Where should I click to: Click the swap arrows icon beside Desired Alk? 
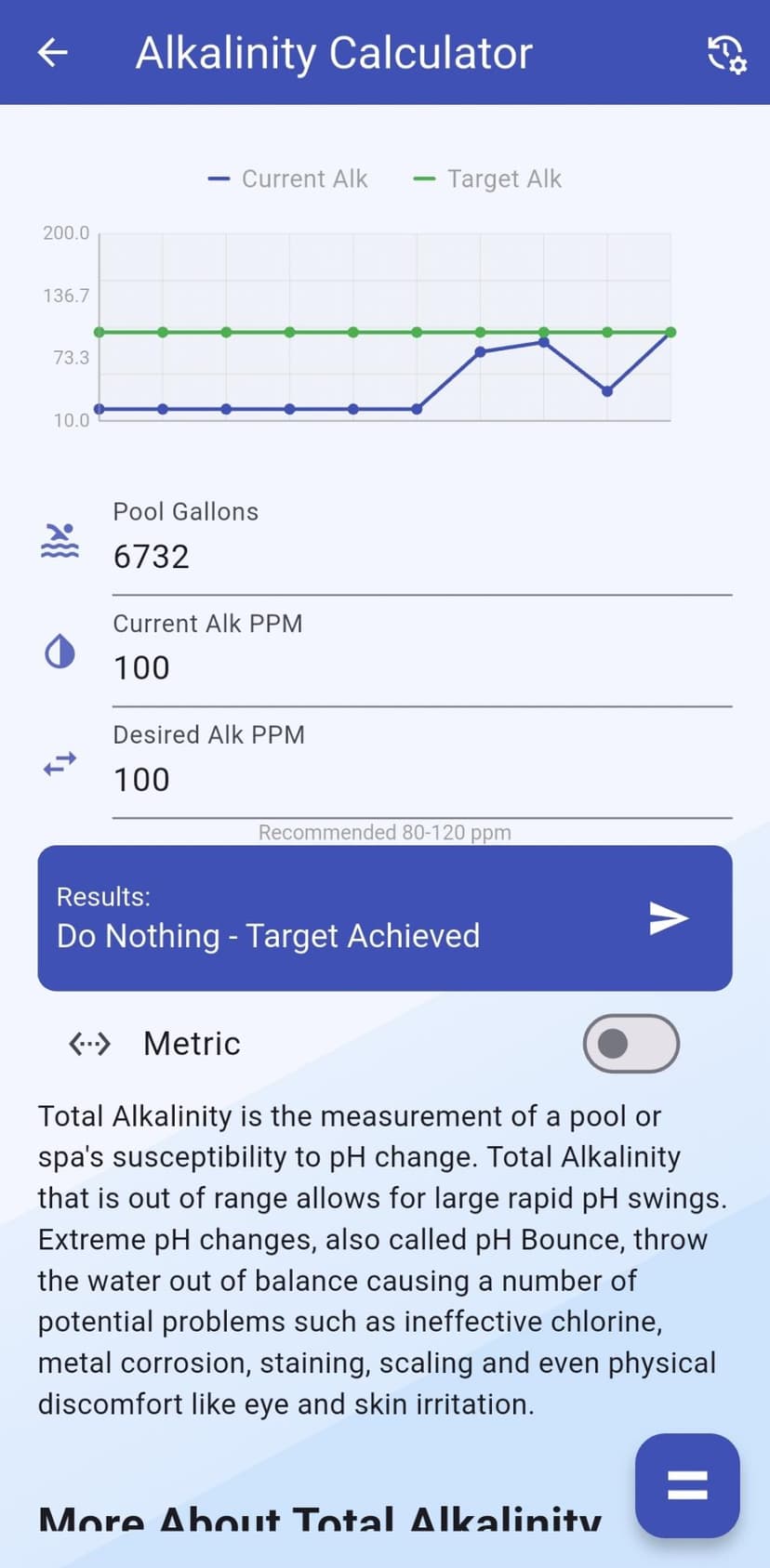pyautogui.click(x=59, y=764)
